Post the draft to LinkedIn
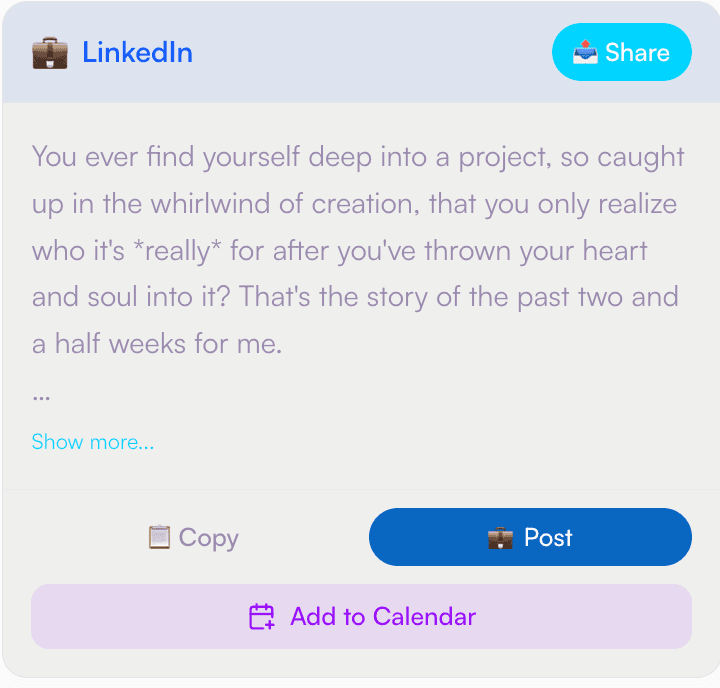Viewport: 720px width, 688px height. 530,538
